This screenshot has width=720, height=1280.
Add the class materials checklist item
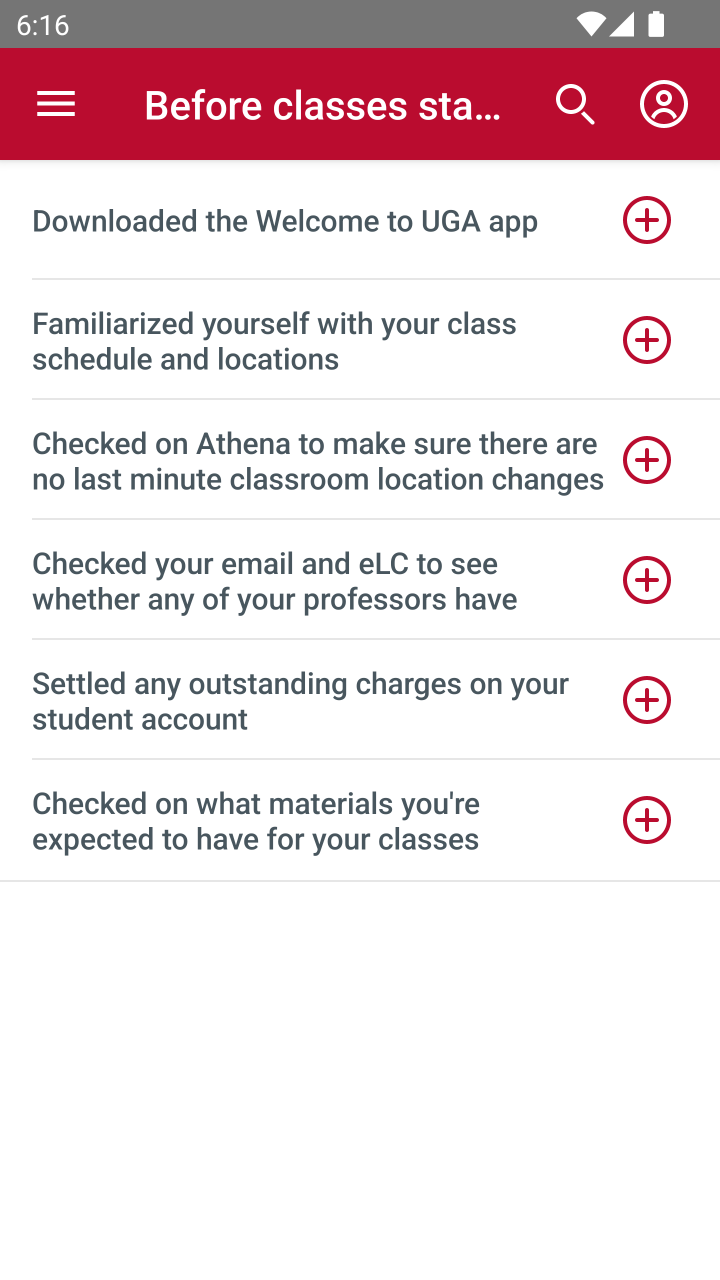point(647,820)
